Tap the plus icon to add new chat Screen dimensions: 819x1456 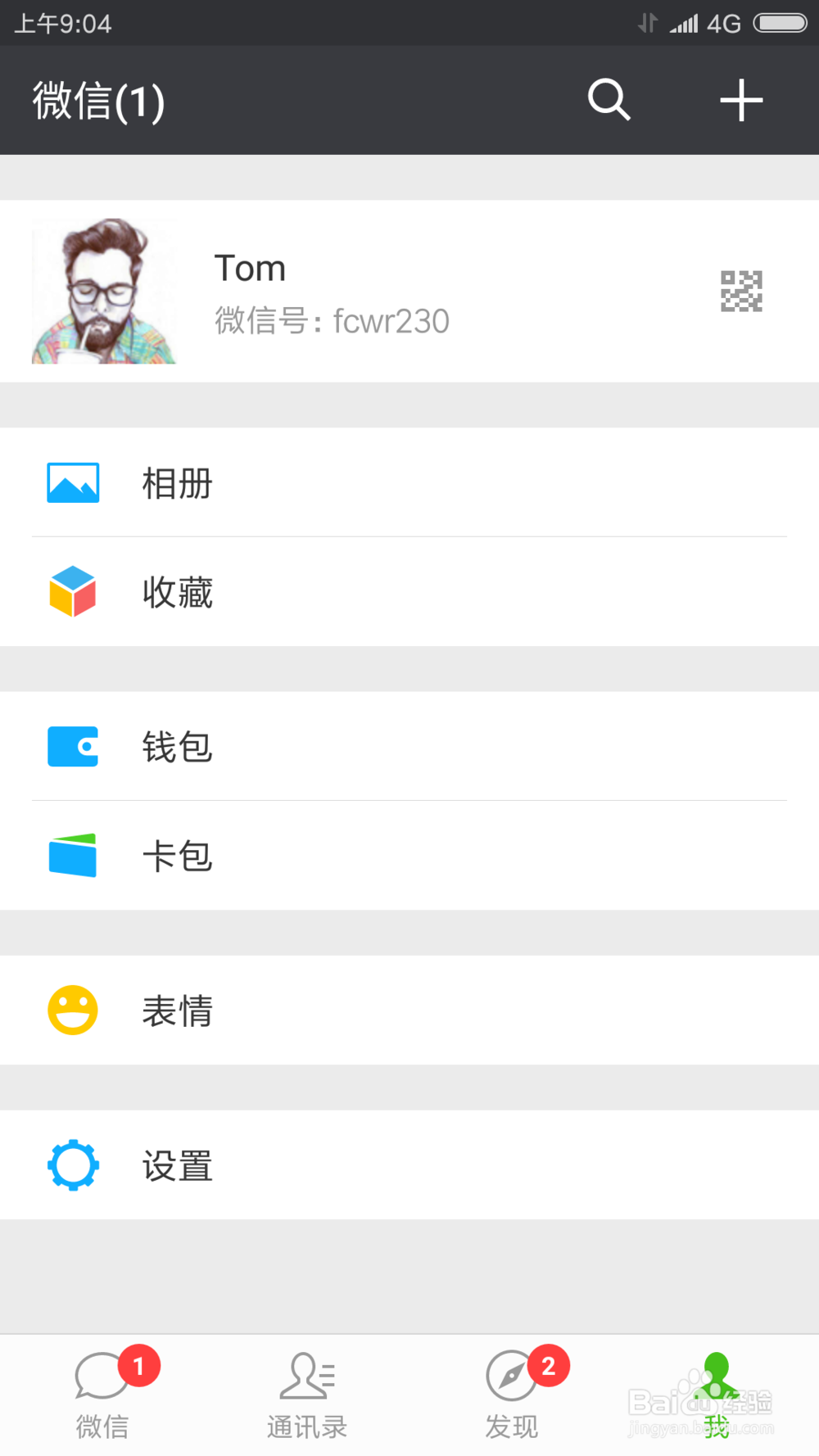(740, 100)
